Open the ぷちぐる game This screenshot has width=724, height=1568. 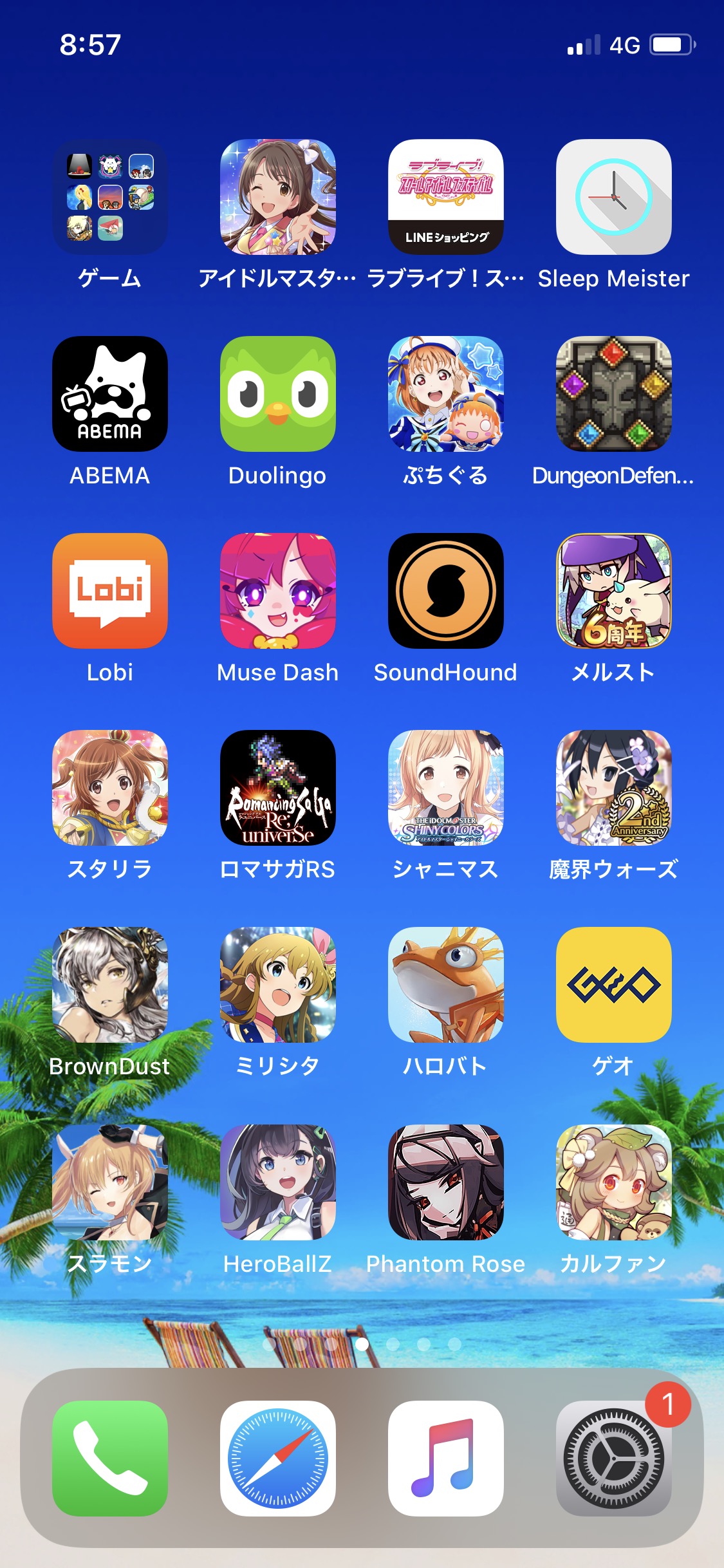pos(446,394)
